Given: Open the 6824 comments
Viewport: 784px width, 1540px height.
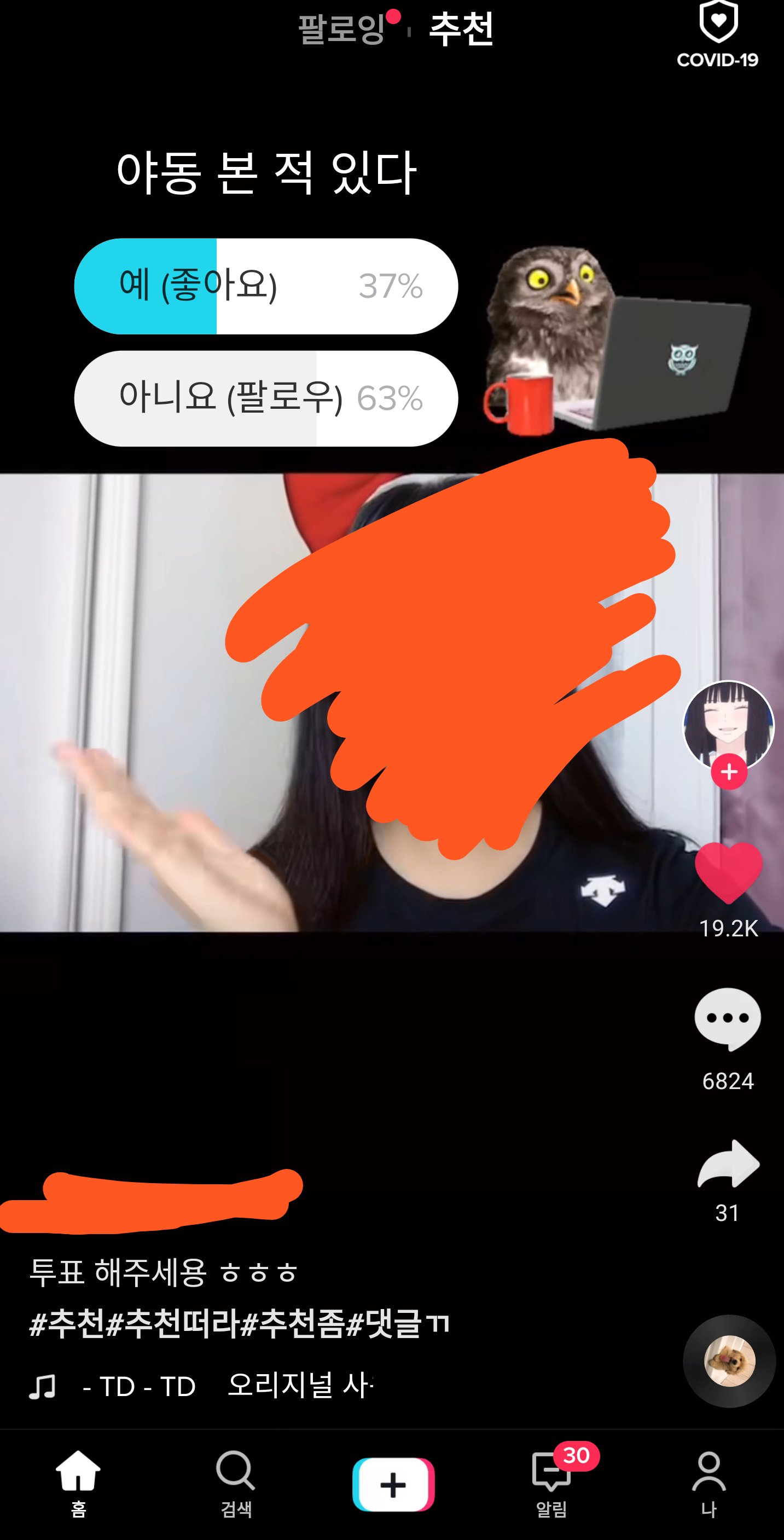Looking at the screenshot, I should (727, 1020).
